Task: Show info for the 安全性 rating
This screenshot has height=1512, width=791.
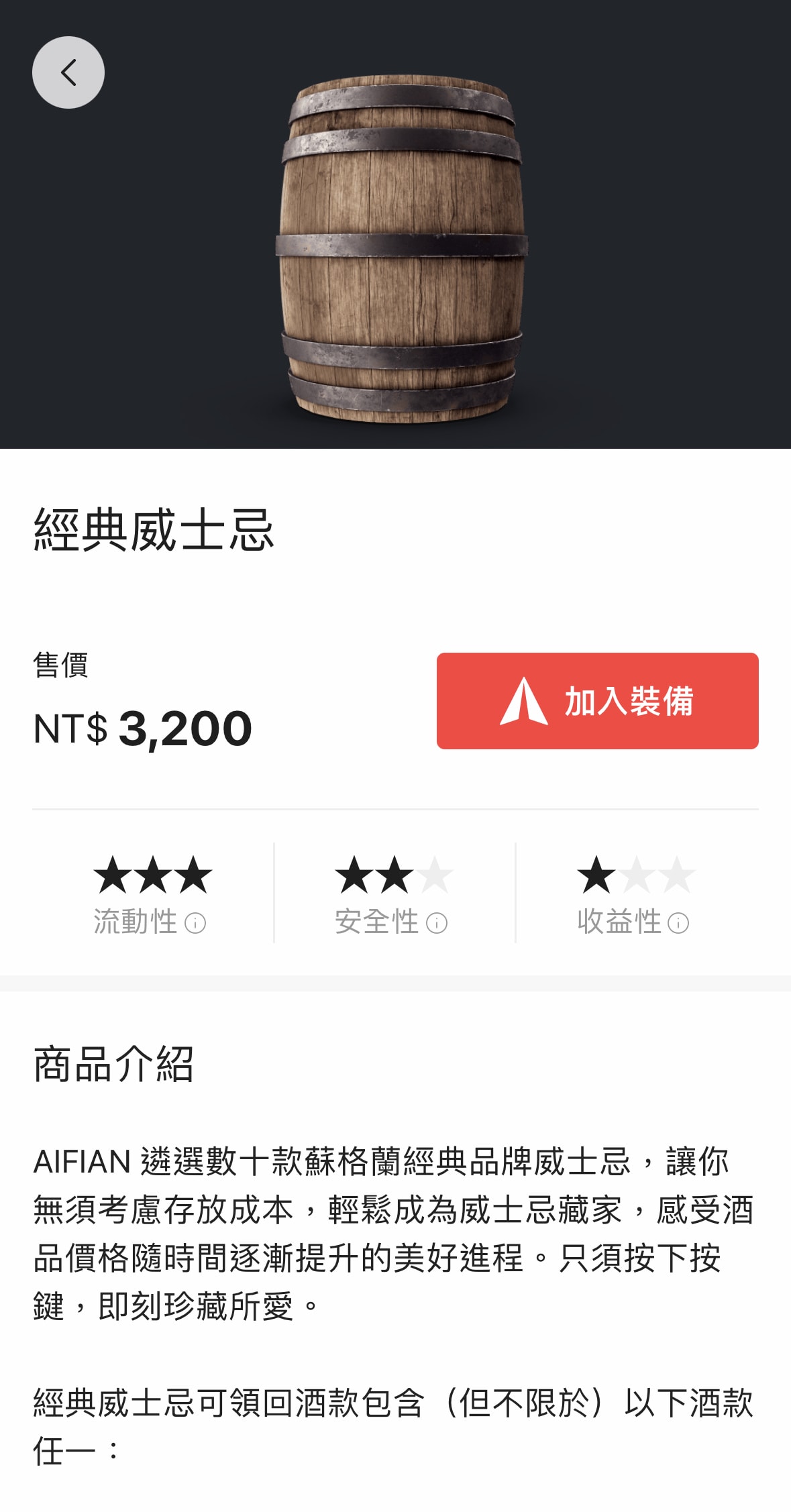Action: click(437, 924)
